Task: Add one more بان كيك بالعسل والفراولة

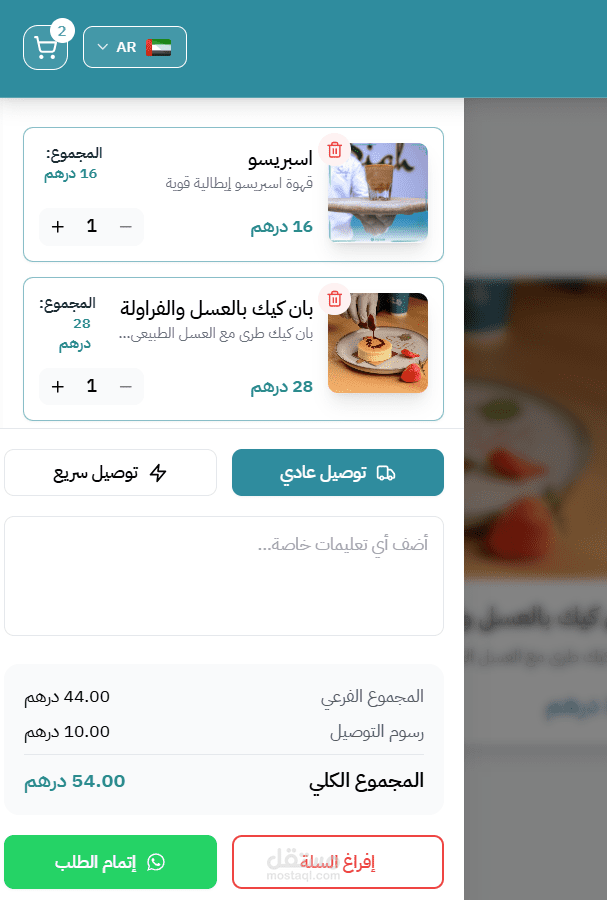Action: click(58, 386)
